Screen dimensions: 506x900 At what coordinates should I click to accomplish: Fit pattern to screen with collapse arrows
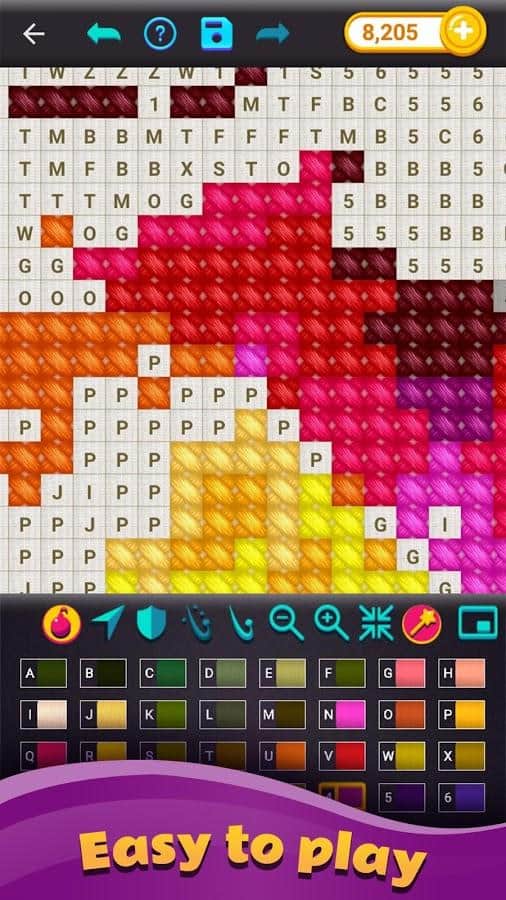(376, 623)
